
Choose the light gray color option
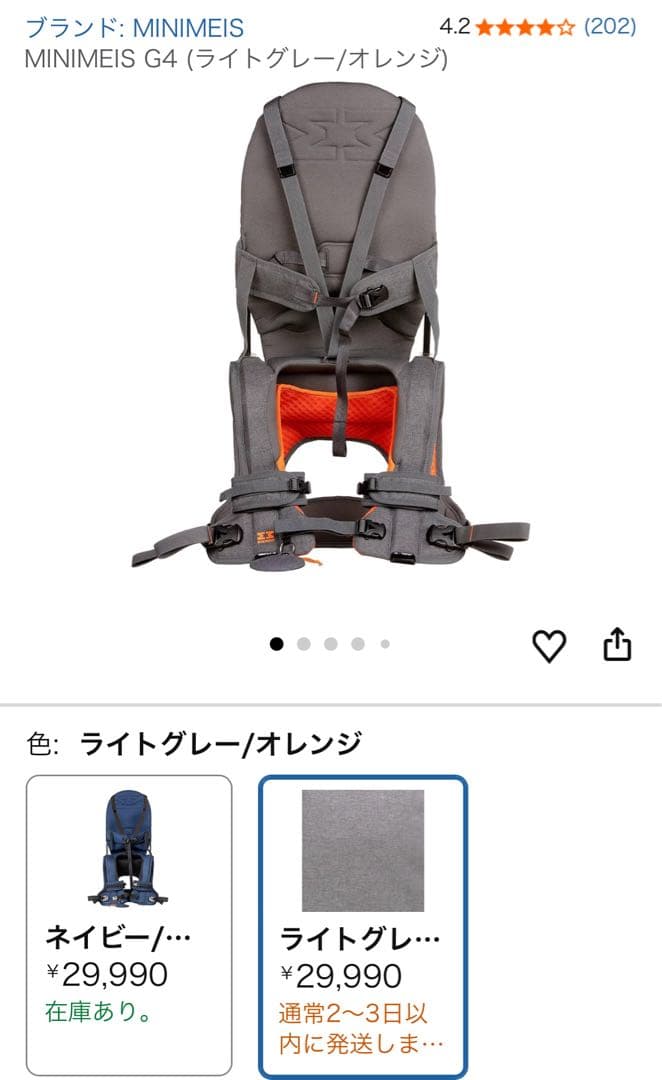point(362,926)
